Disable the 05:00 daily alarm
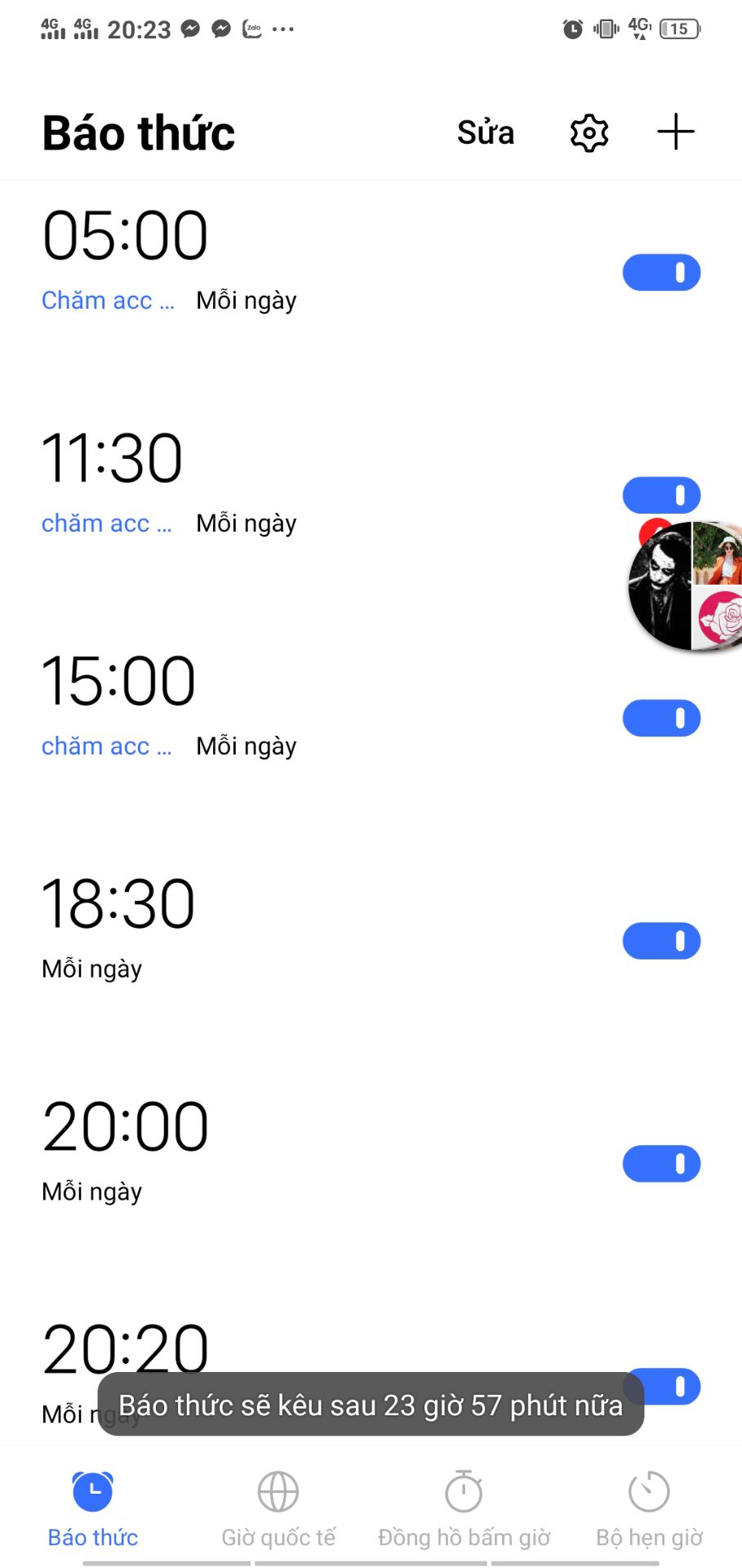742x1568 pixels. [x=661, y=272]
